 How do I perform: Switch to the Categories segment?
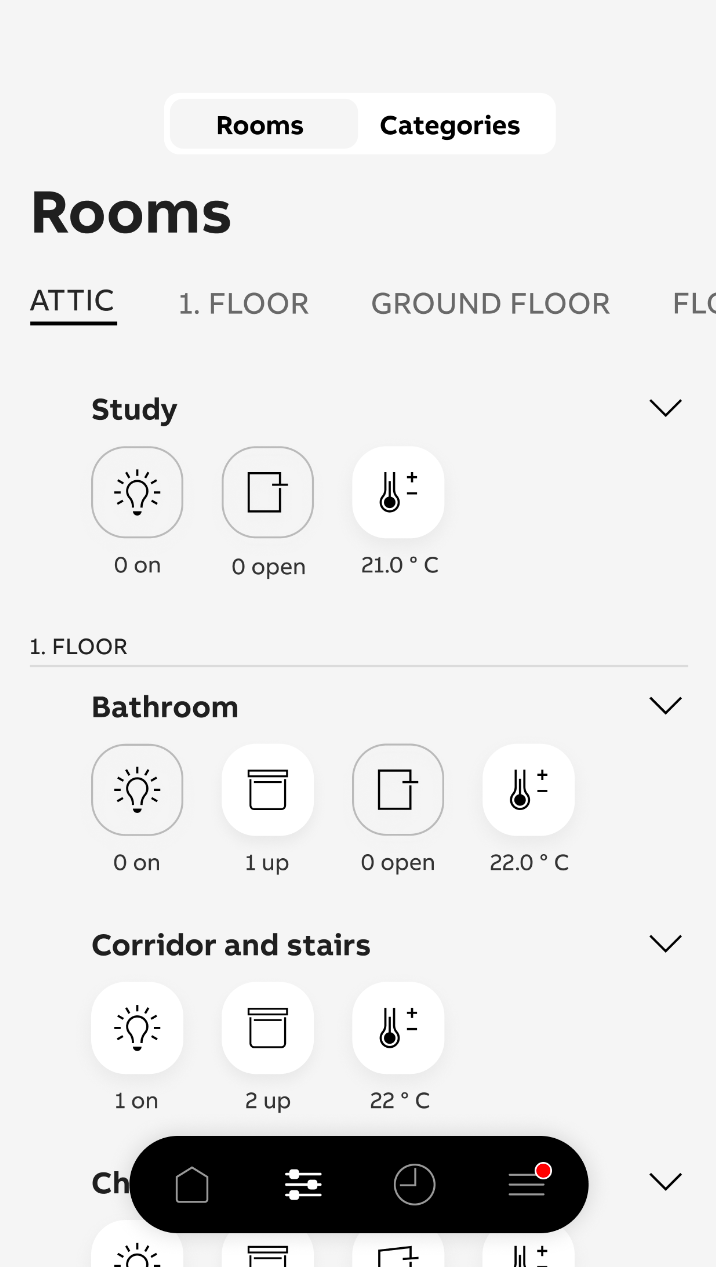click(x=449, y=125)
